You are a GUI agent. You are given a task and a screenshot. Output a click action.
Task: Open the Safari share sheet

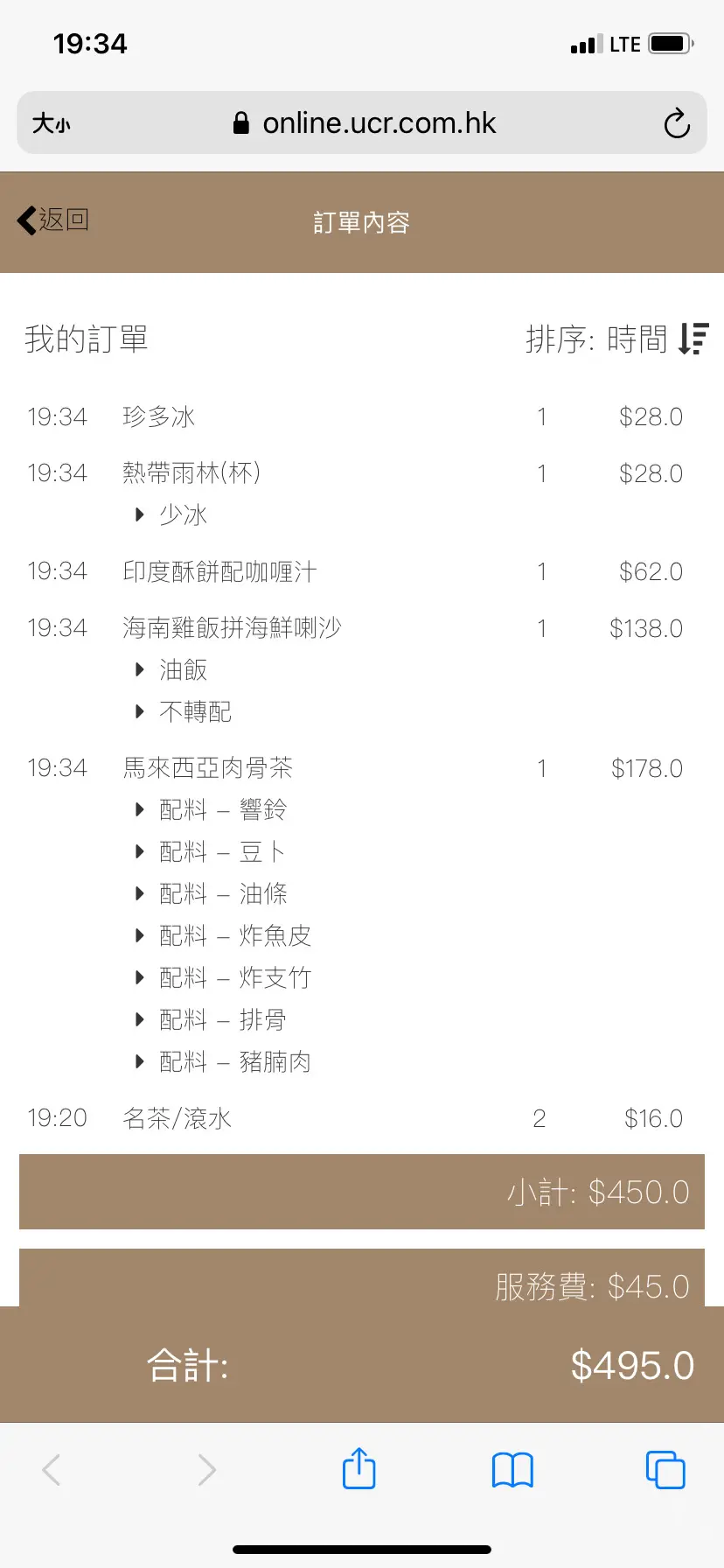click(x=359, y=1468)
